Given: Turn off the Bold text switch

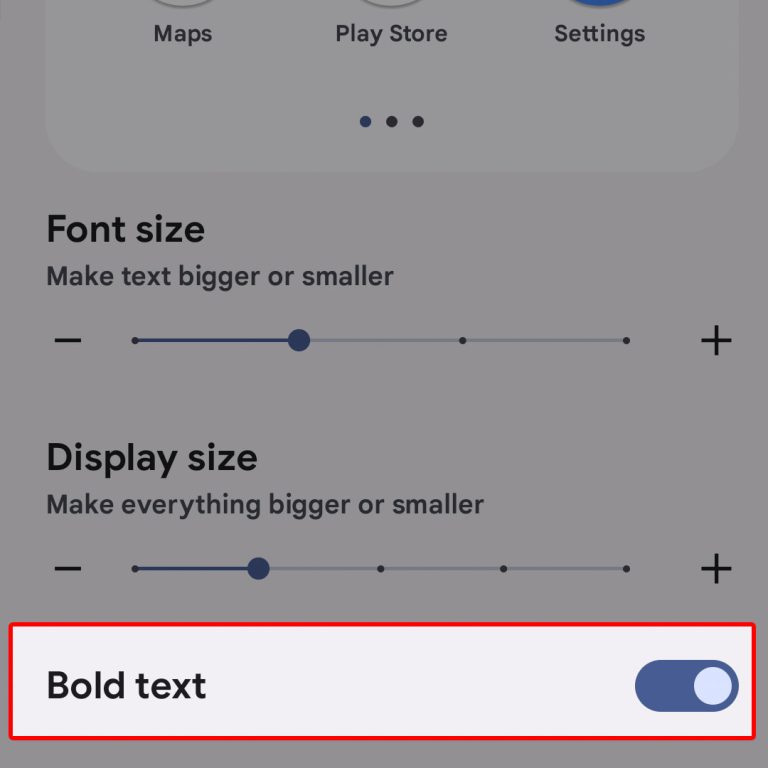Looking at the screenshot, I should tap(686, 686).
